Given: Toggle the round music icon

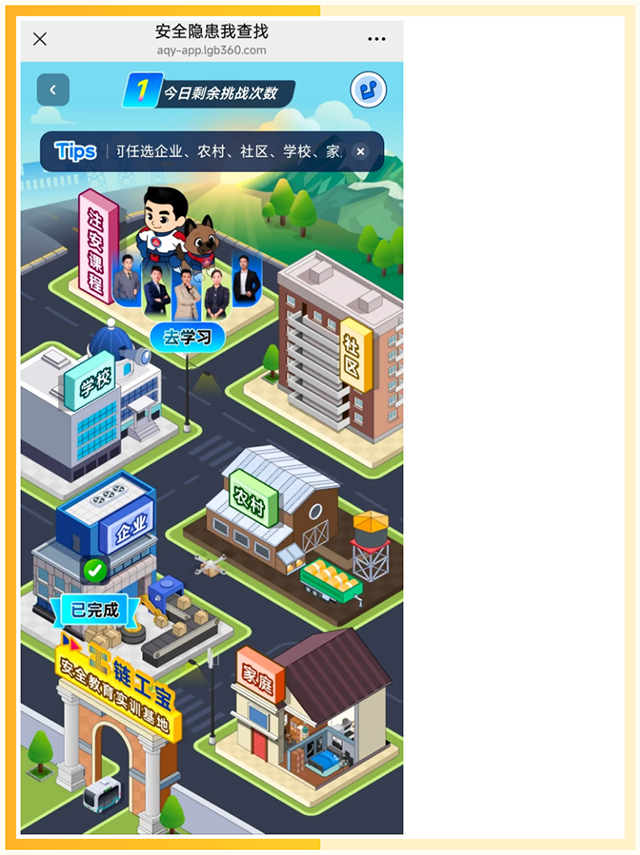Looking at the screenshot, I should [367, 90].
